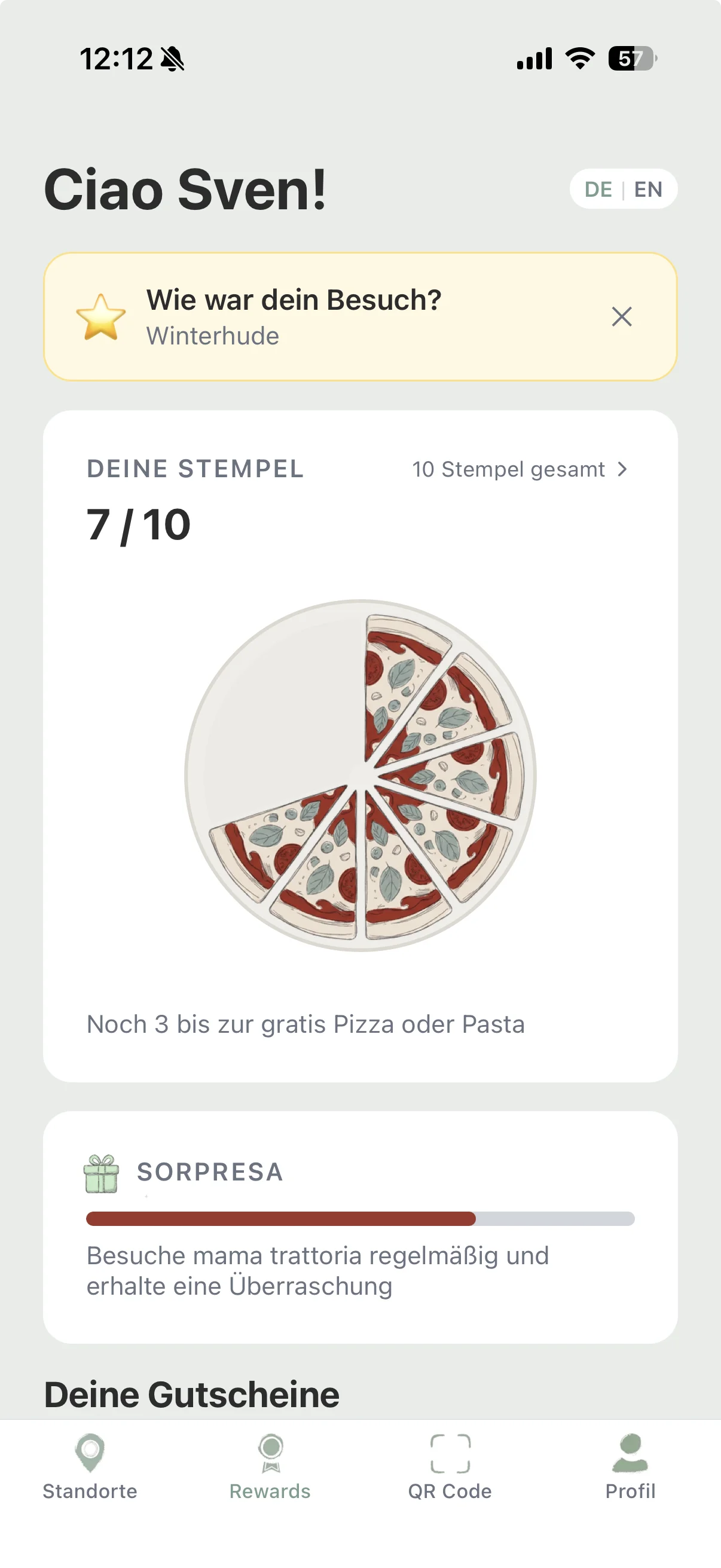
Task: Open "10 Stempel gesamt" stamp history
Action: pos(520,469)
